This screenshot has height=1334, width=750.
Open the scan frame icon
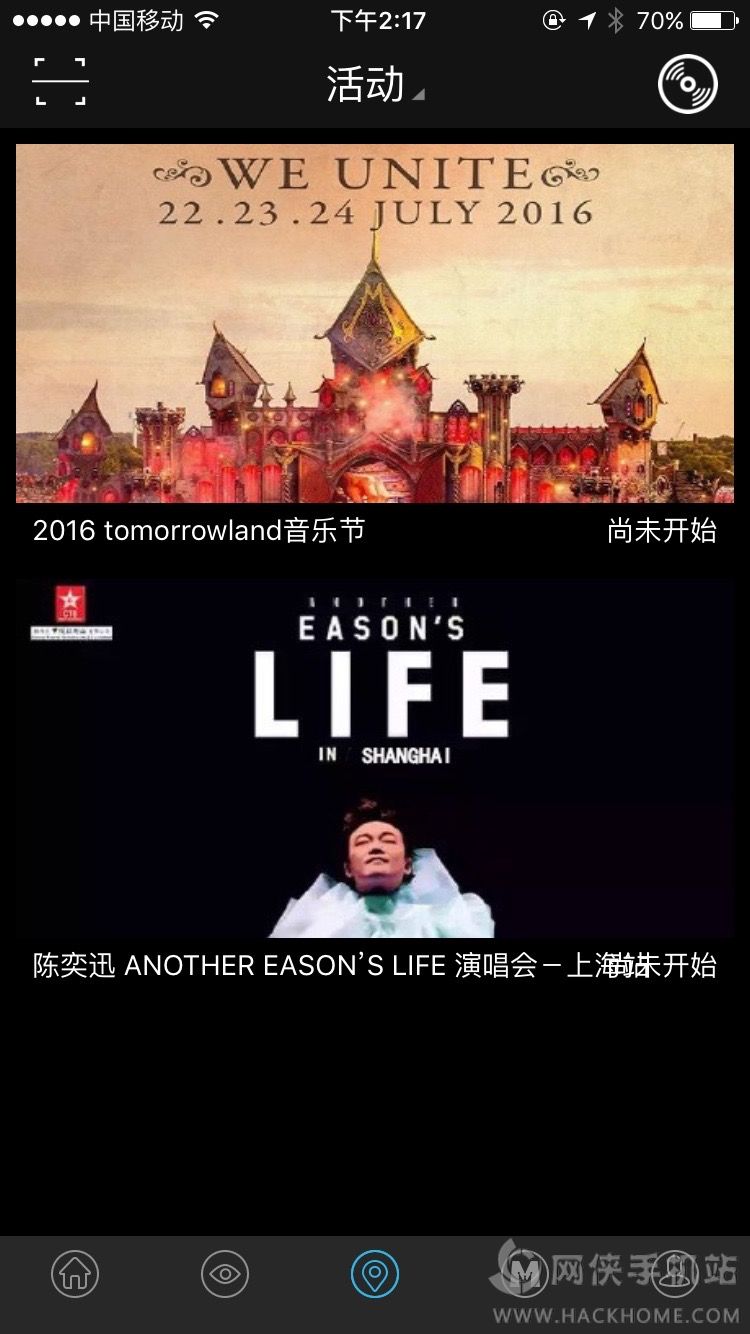coord(60,82)
